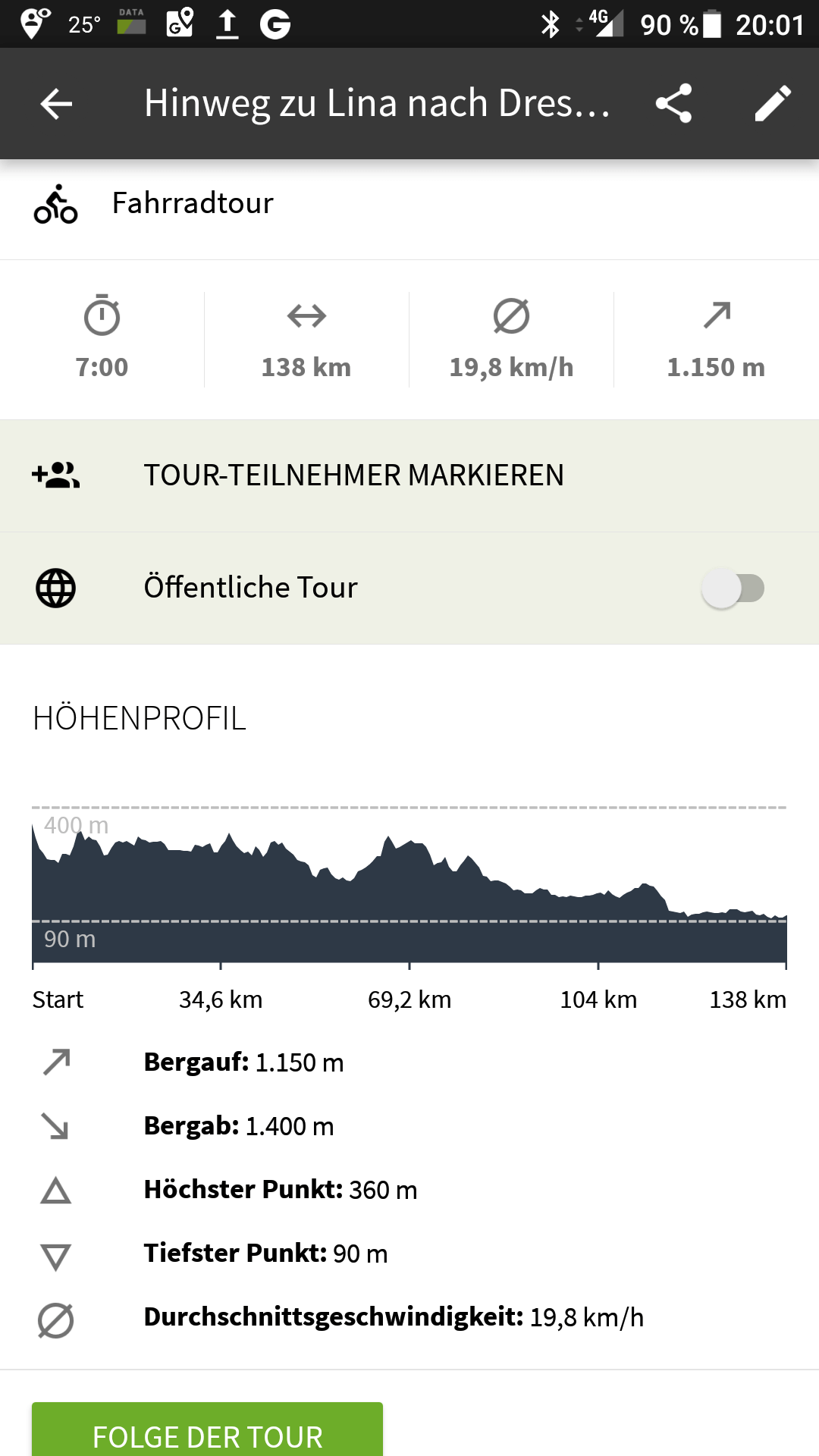Open Tour-Teilnehmer markieren
Image resolution: width=819 pixels, height=1456 pixels.
(x=353, y=475)
